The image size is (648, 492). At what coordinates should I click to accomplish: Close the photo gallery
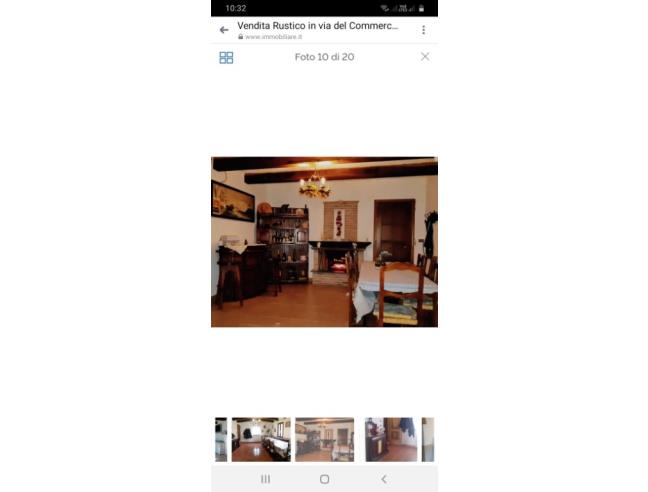pyautogui.click(x=425, y=57)
